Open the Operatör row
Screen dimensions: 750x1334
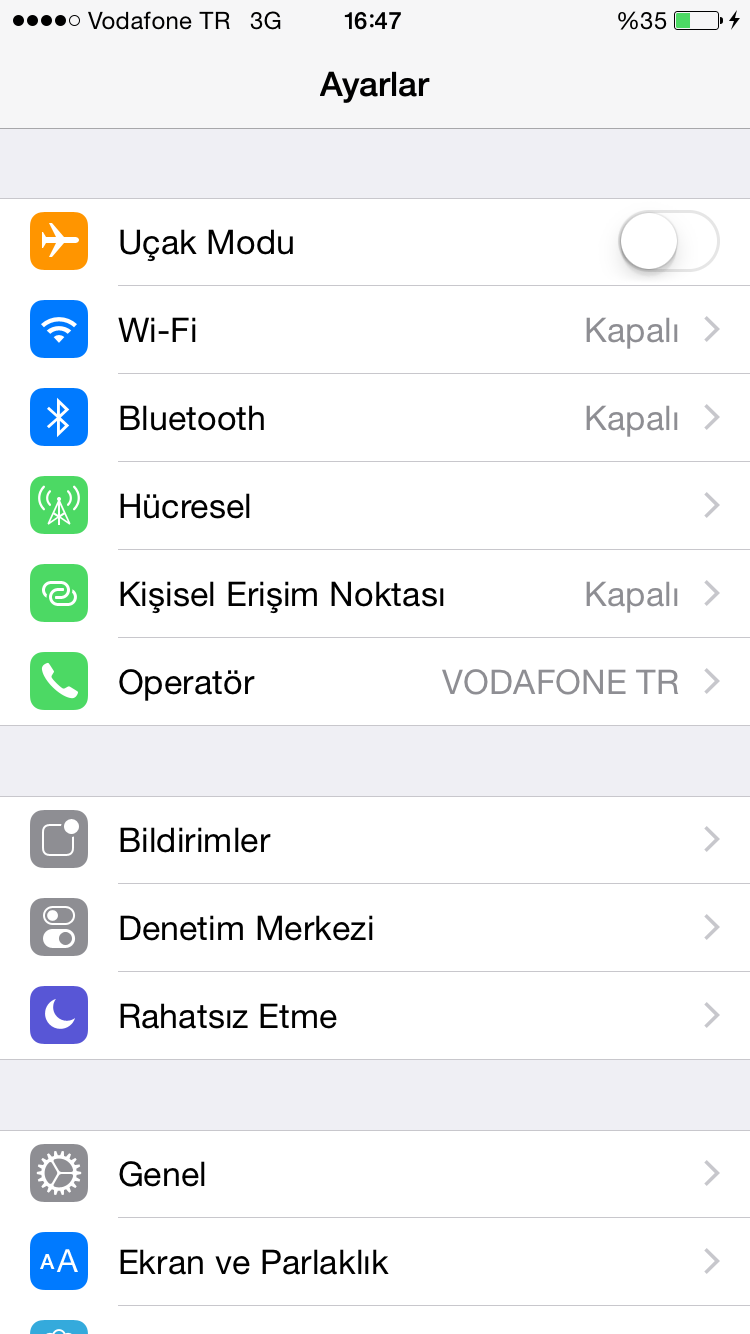click(x=375, y=682)
